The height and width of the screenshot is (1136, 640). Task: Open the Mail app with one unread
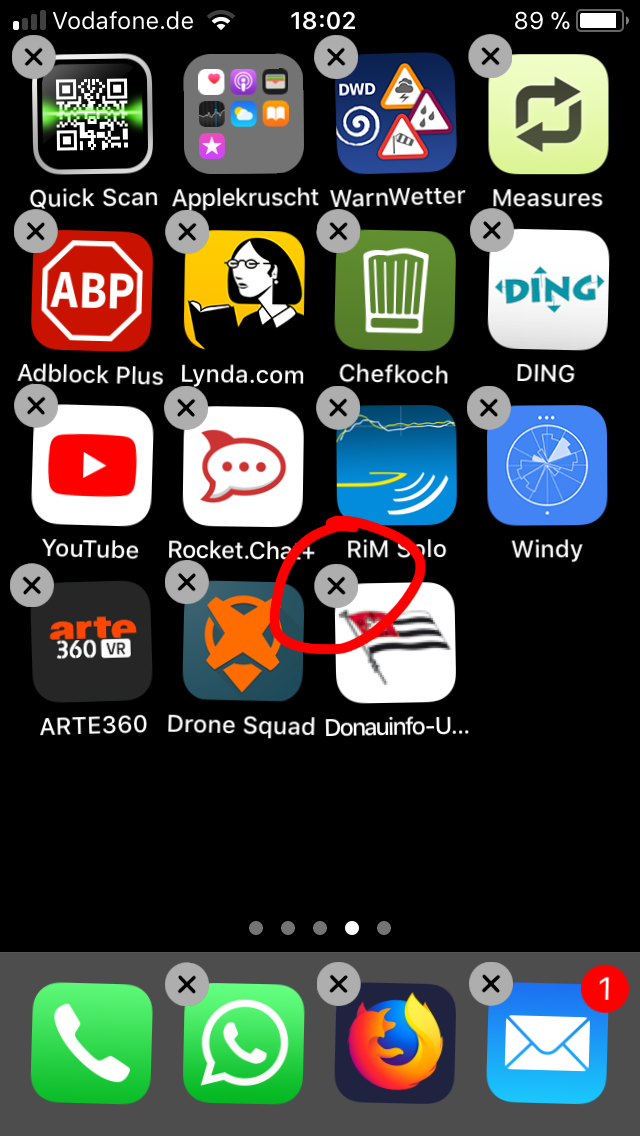pyautogui.click(x=548, y=1043)
